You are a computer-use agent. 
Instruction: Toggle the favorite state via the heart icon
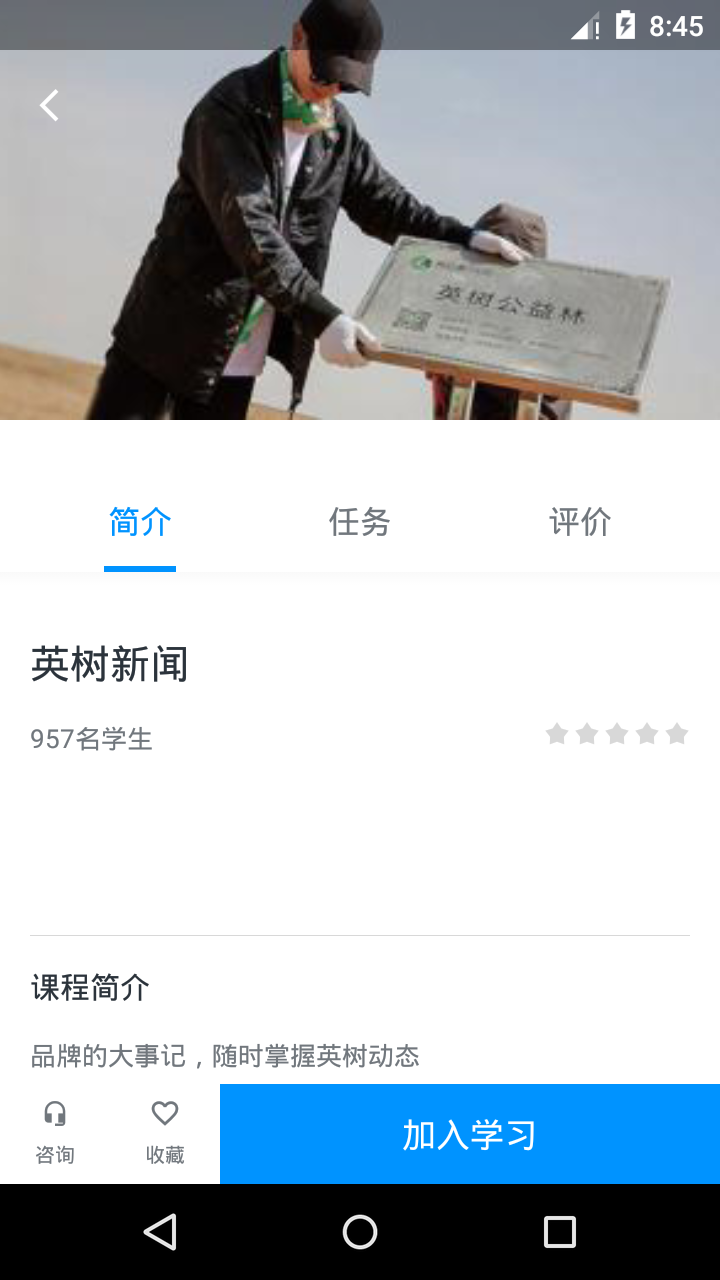163,1112
